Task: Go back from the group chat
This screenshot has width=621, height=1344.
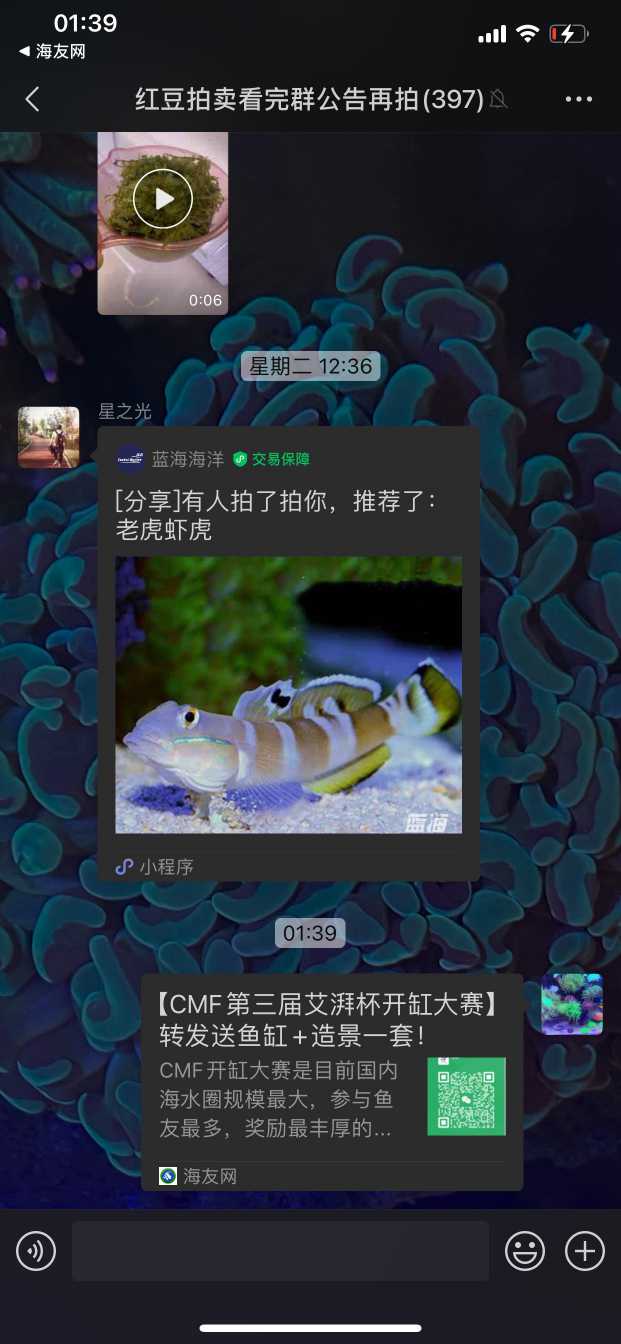Action: tap(33, 99)
